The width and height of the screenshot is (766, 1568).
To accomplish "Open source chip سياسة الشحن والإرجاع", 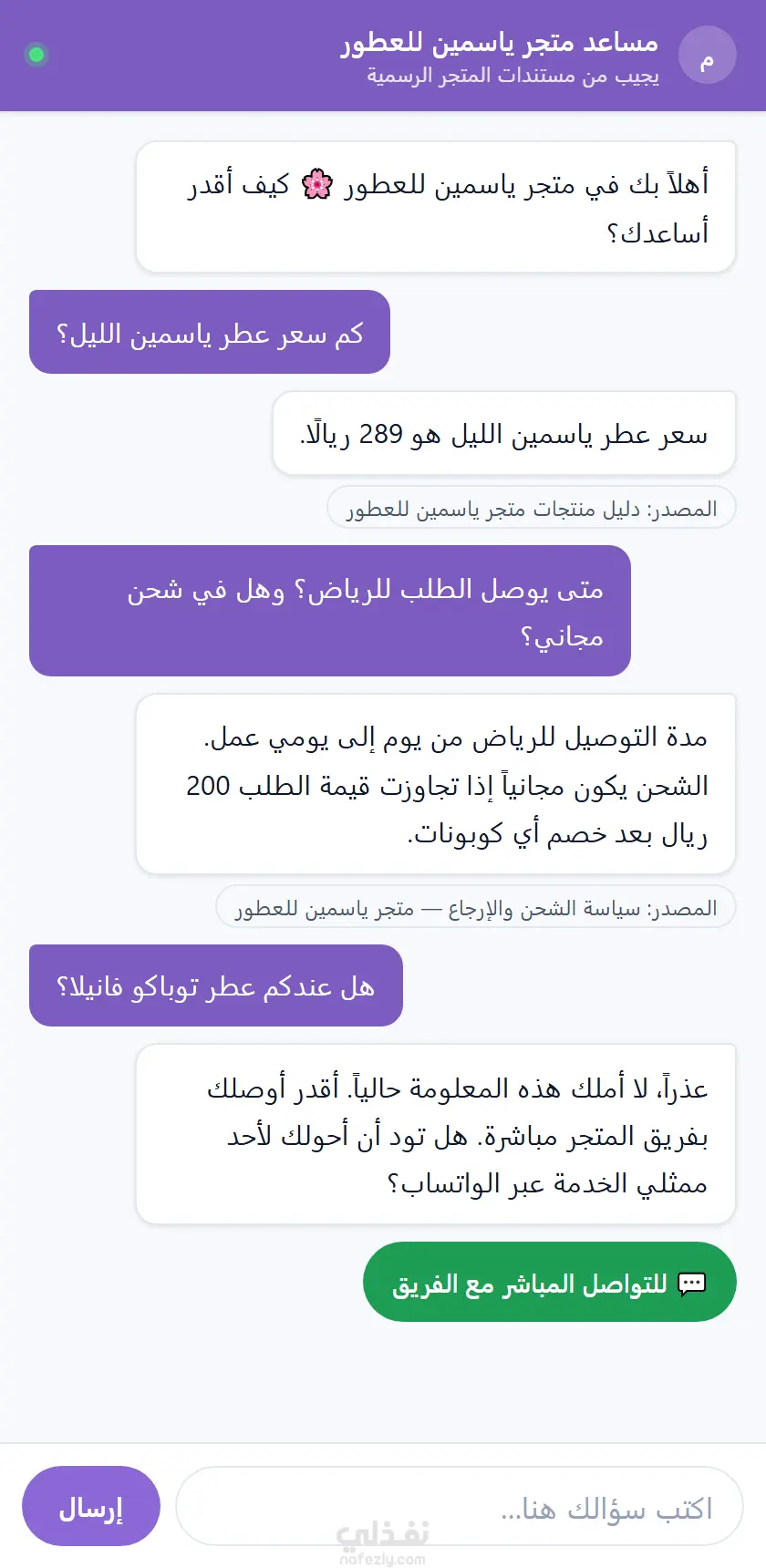I will [x=476, y=907].
